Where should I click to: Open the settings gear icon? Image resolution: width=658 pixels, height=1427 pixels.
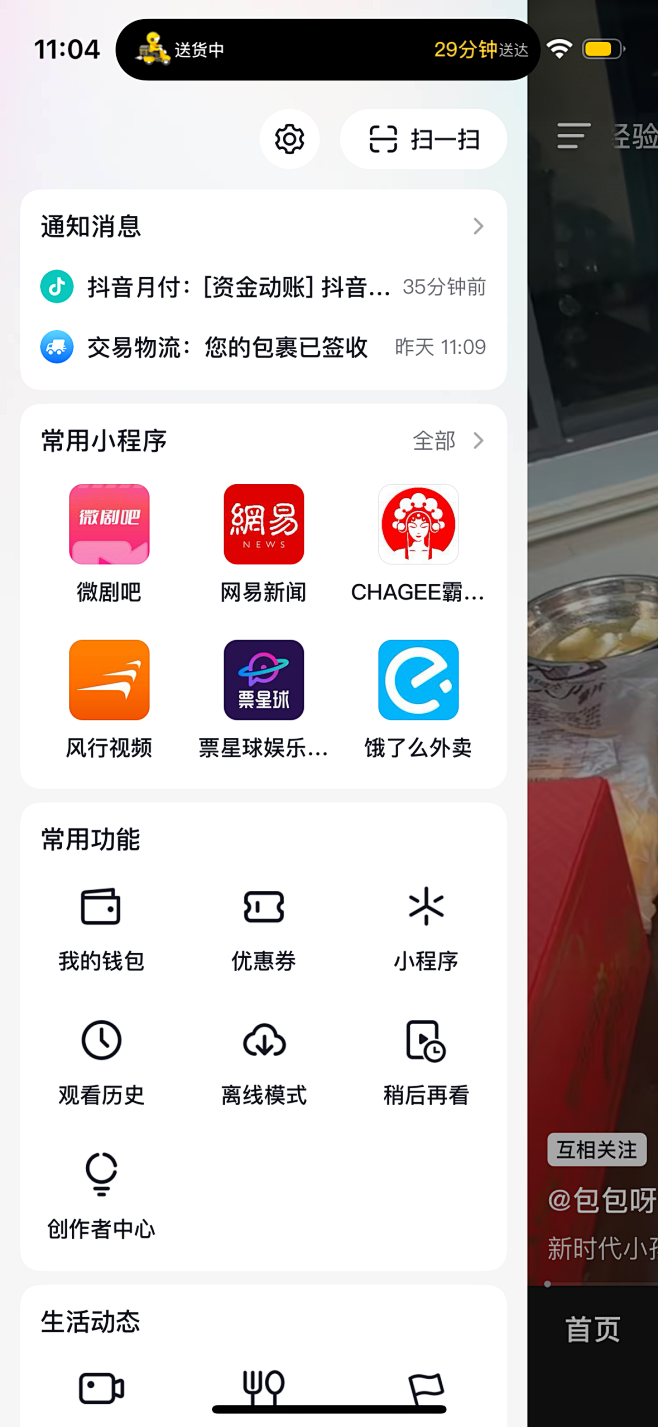point(289,139)
